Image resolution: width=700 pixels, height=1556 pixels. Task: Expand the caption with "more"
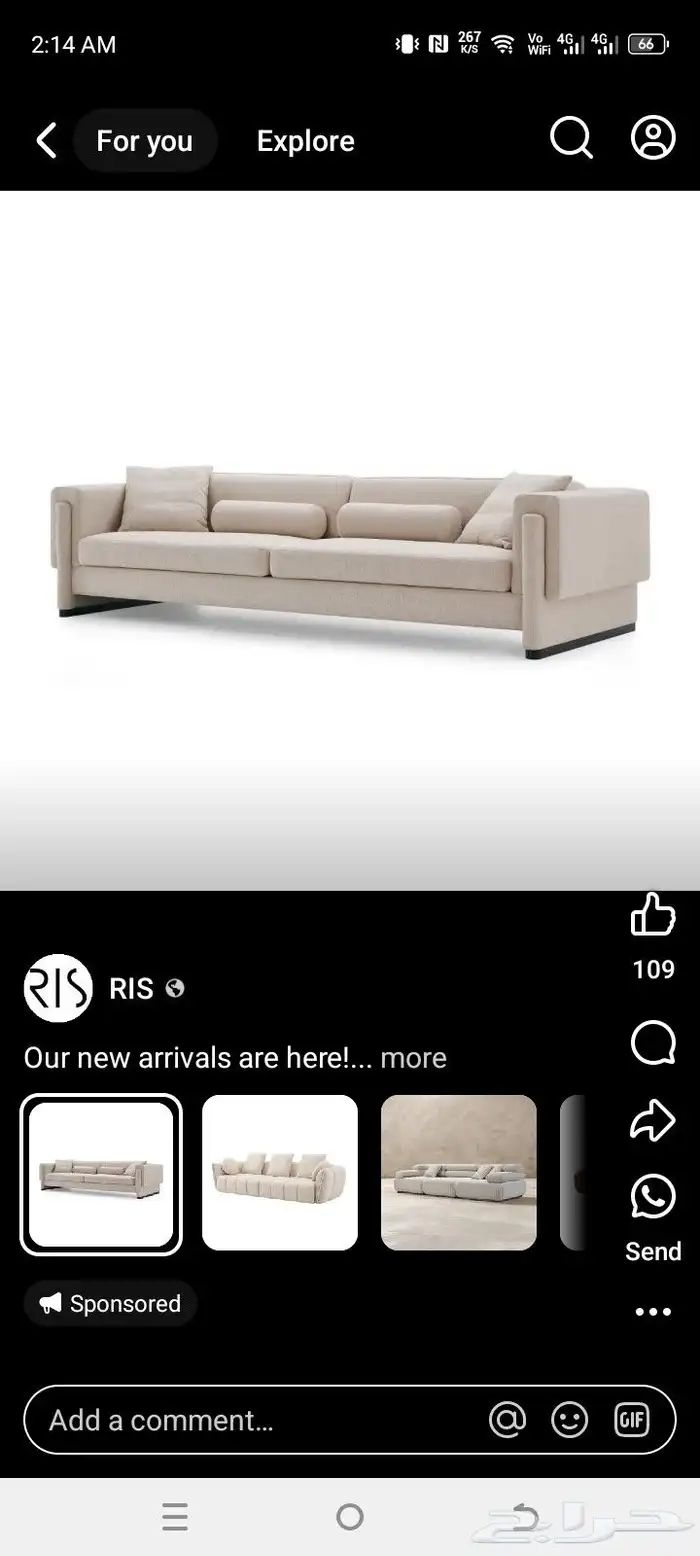click(413, 1058)
